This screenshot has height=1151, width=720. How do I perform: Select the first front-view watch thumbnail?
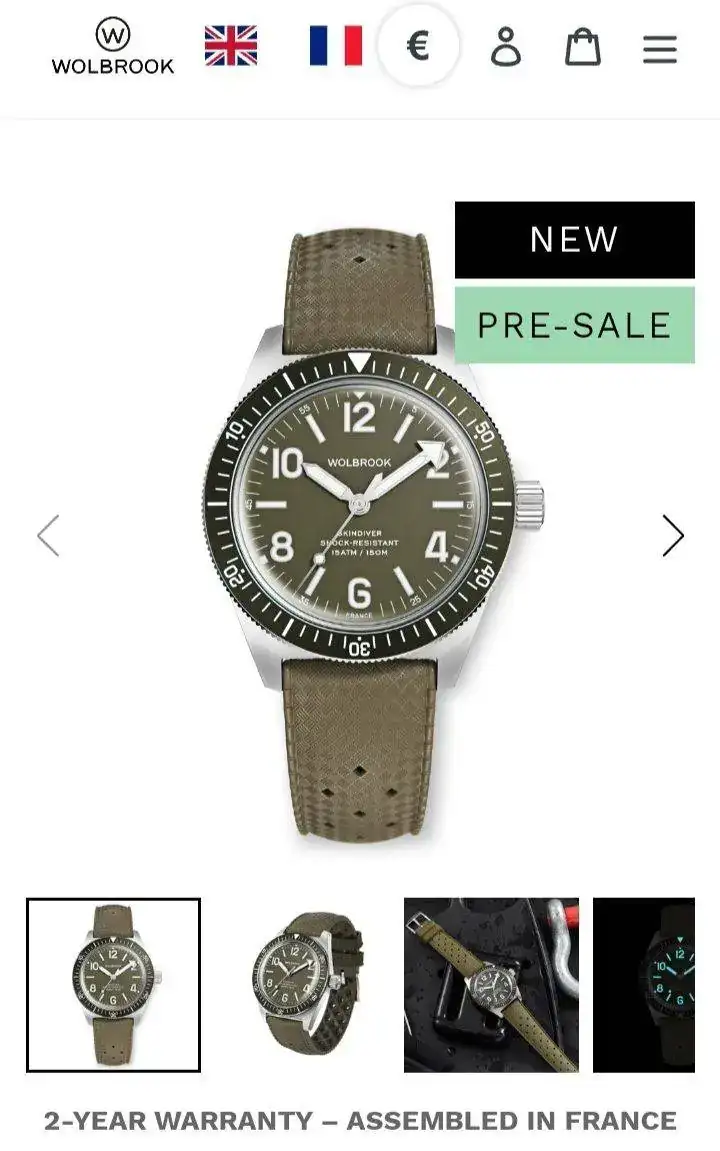(113, 985)
